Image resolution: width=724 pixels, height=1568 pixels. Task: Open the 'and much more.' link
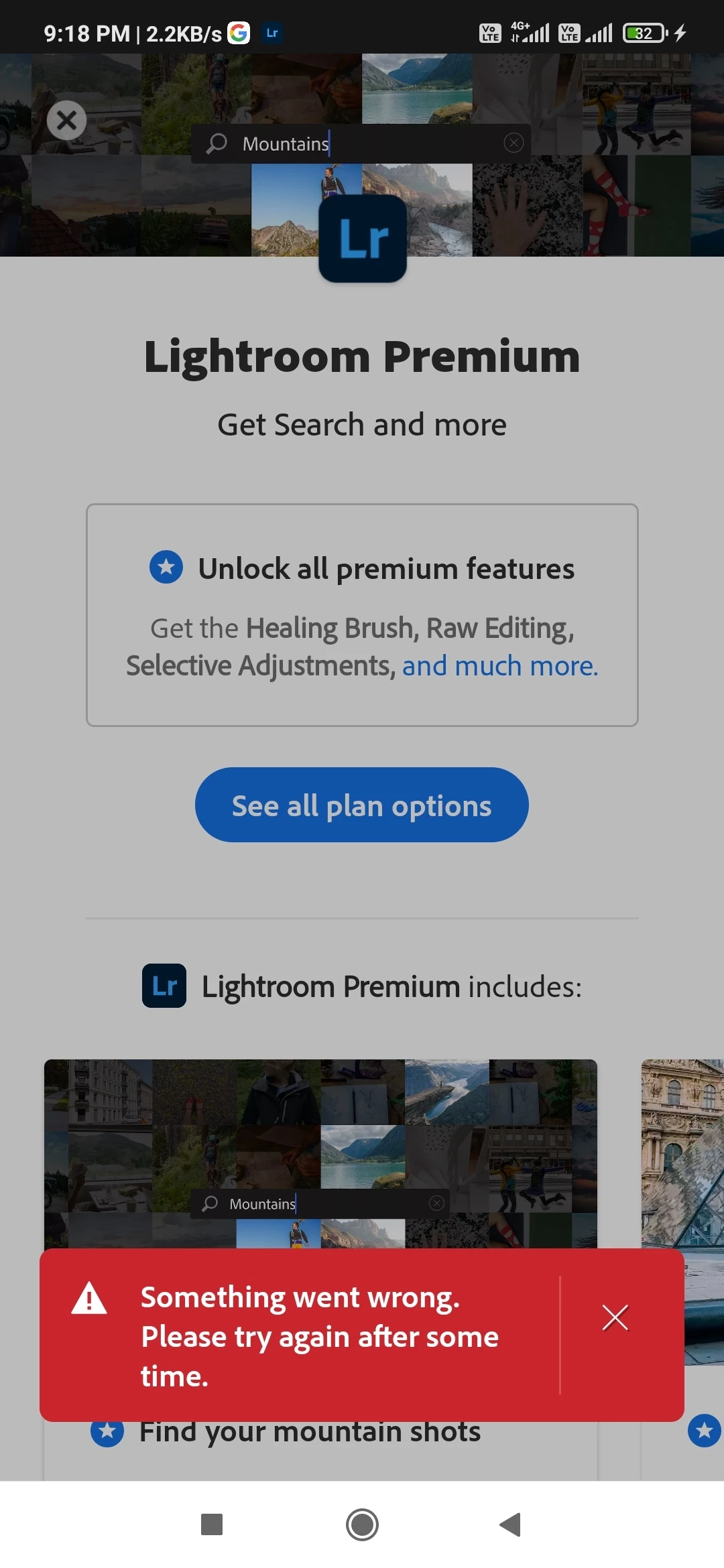point(499,666)
